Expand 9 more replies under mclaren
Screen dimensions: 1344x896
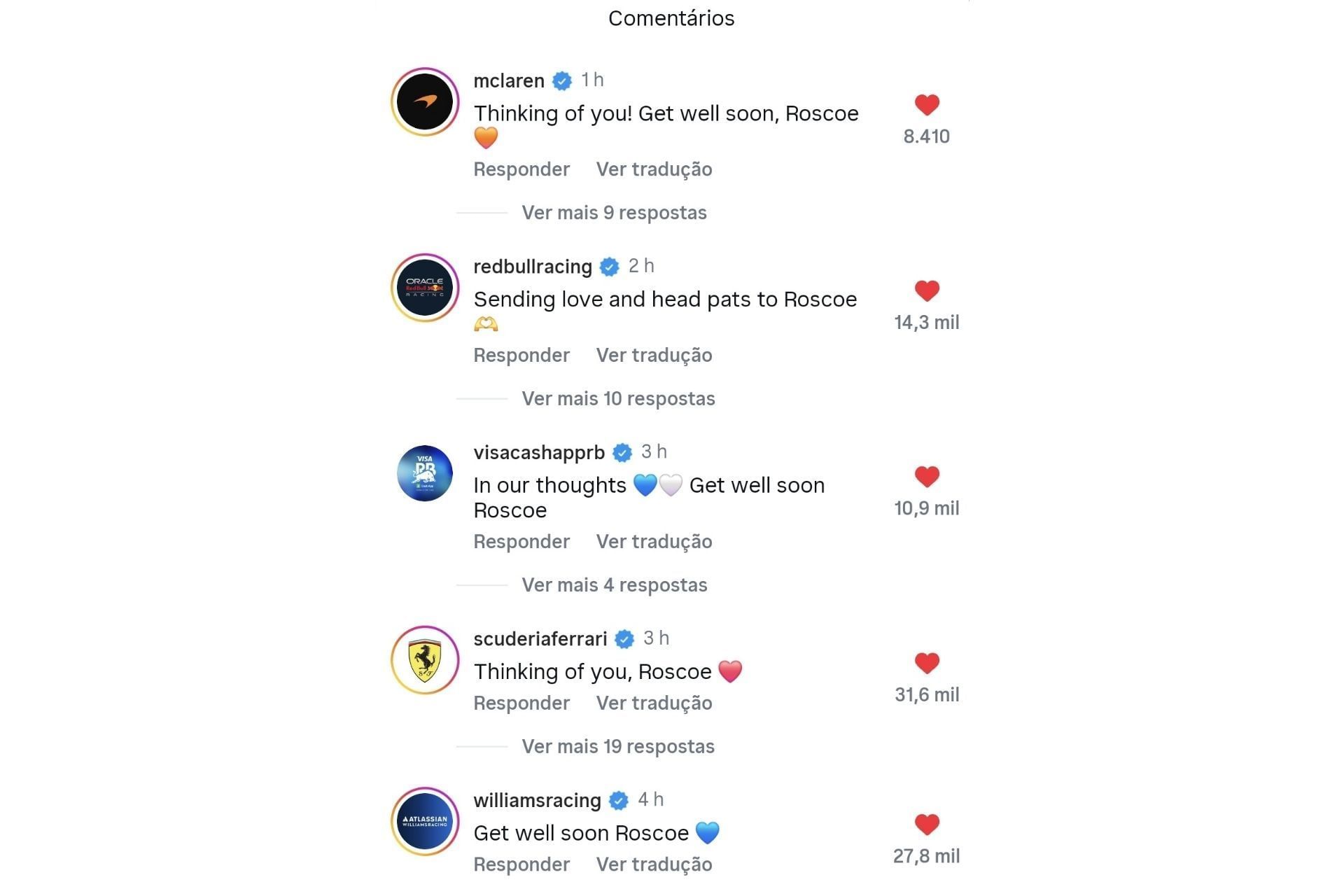(x=614, y=213)
